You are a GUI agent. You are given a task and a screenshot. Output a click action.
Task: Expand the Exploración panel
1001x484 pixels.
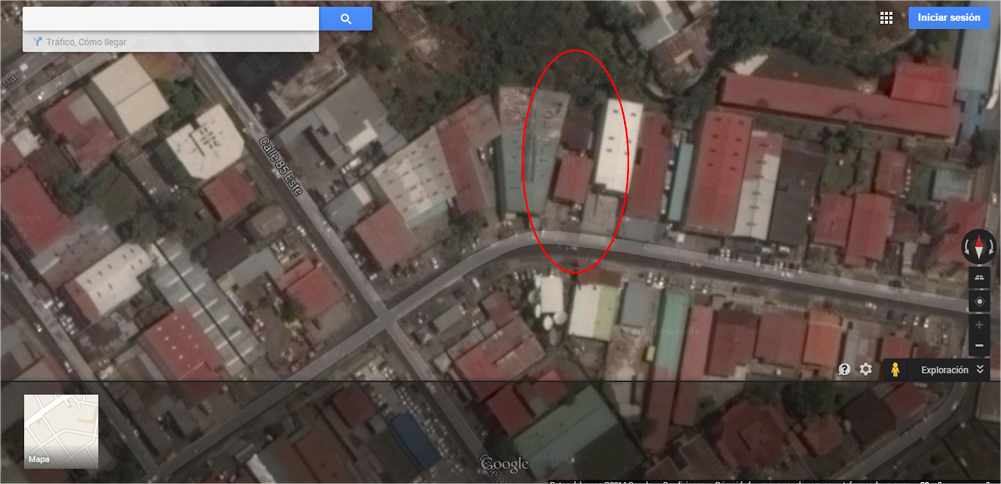[x=980, y=370]
